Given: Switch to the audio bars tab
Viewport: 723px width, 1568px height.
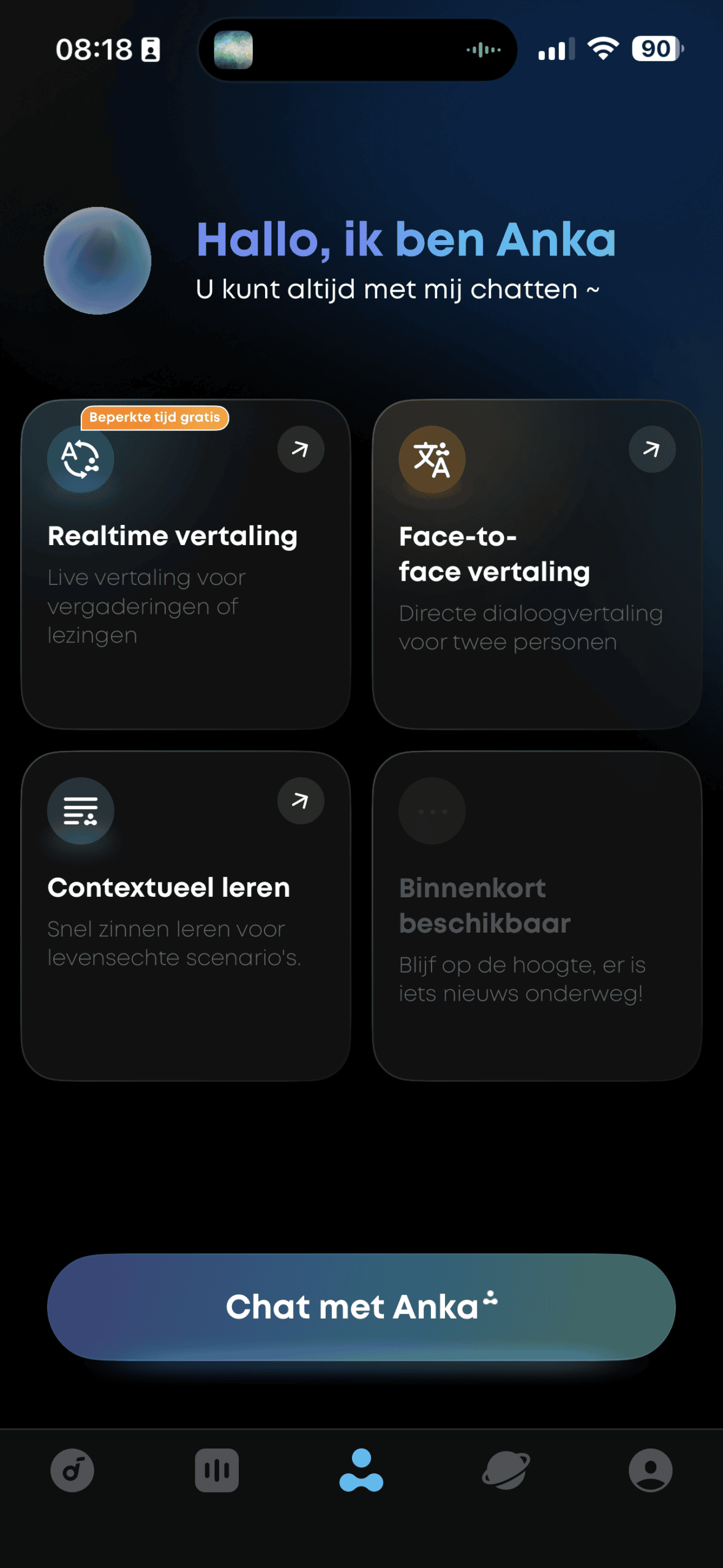Looking at the screenshot, I should (217, 1470).
